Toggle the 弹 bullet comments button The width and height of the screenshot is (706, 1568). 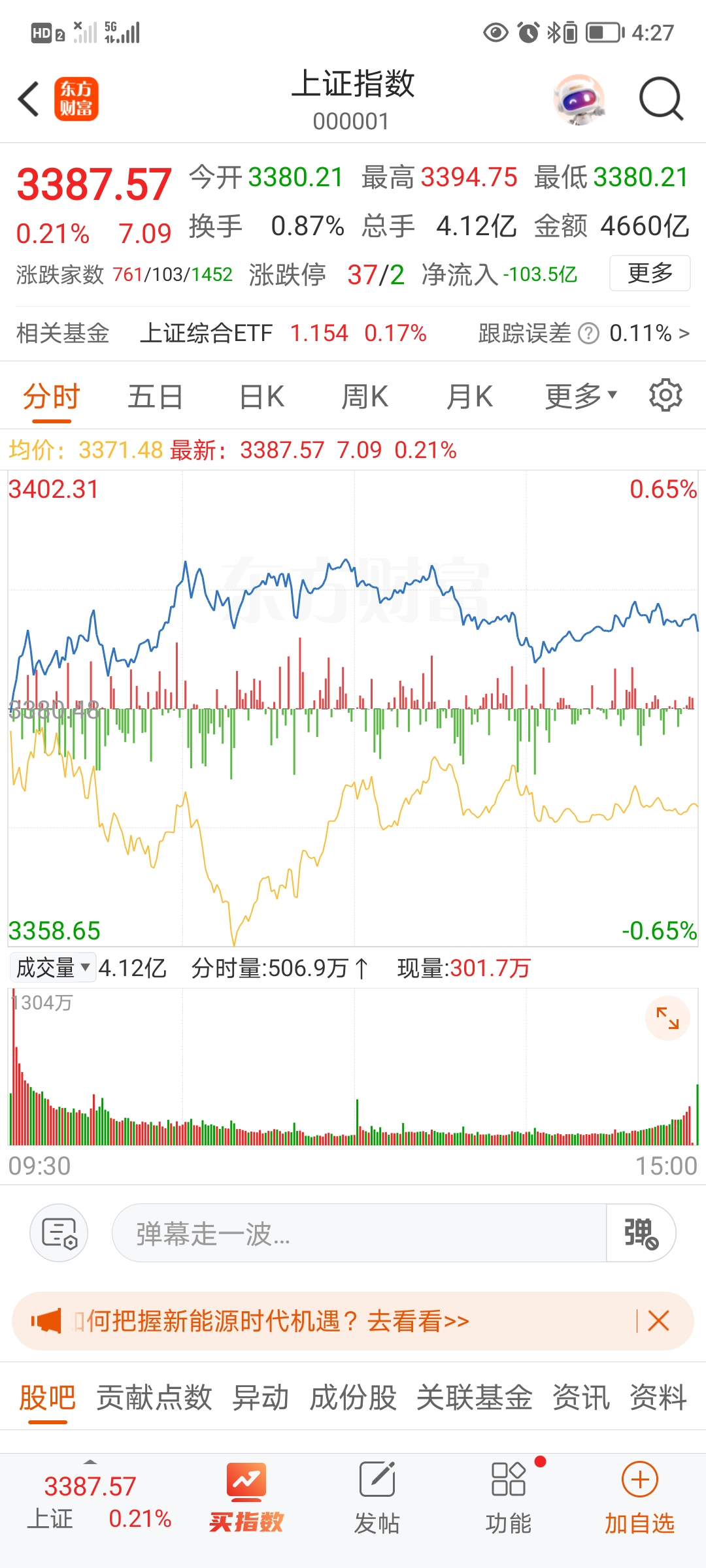point(641,1233)
